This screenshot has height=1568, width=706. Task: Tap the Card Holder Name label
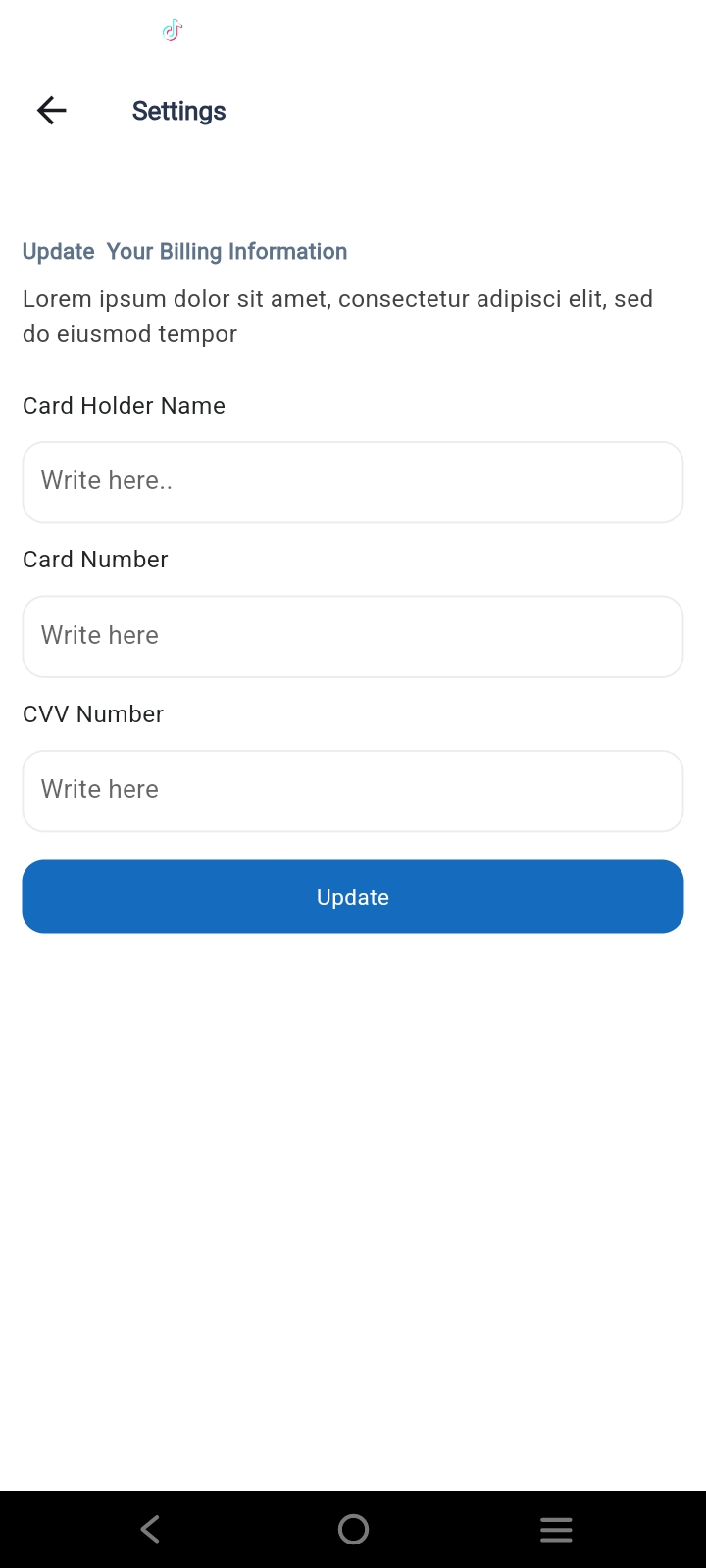tap(124, 405)
